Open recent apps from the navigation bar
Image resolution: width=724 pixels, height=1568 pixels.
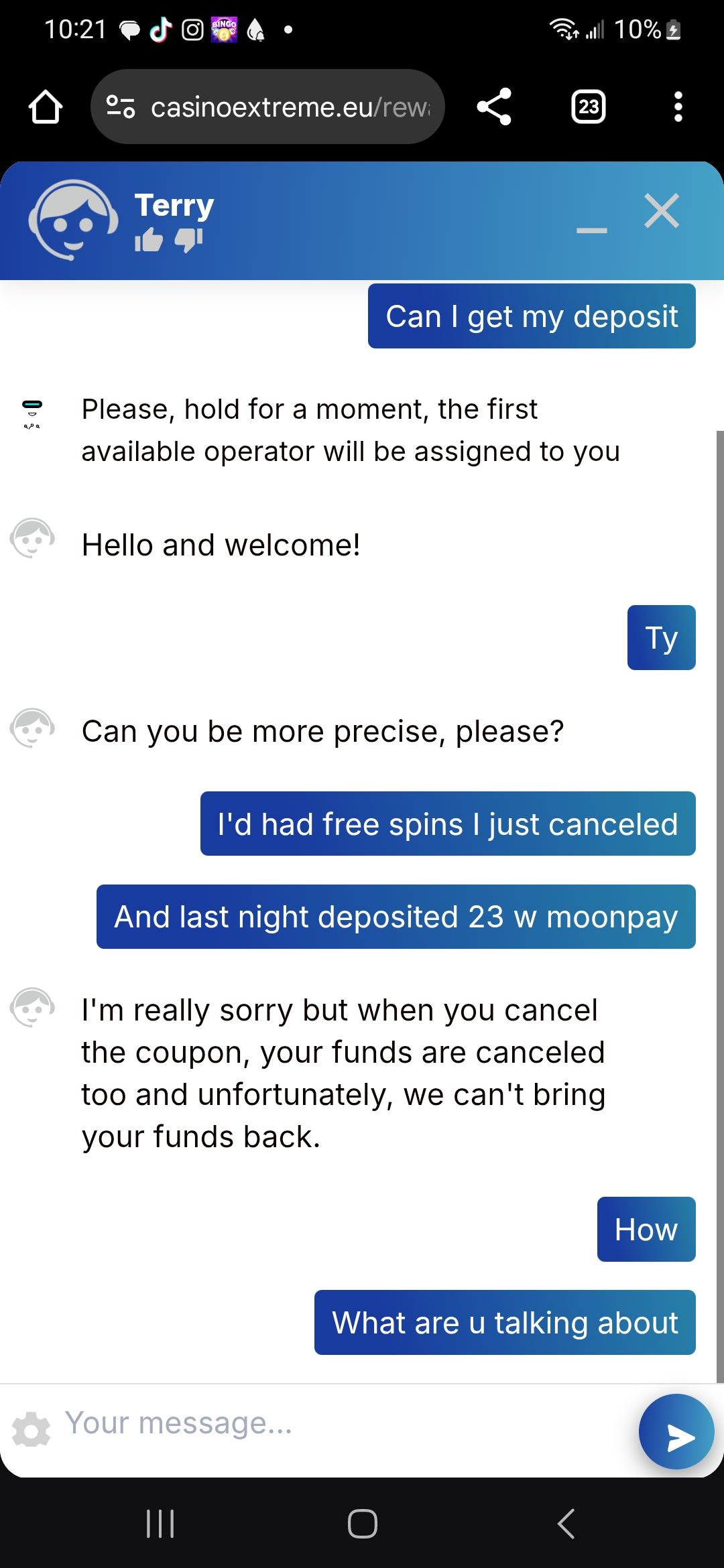(x=160, y=1523)
